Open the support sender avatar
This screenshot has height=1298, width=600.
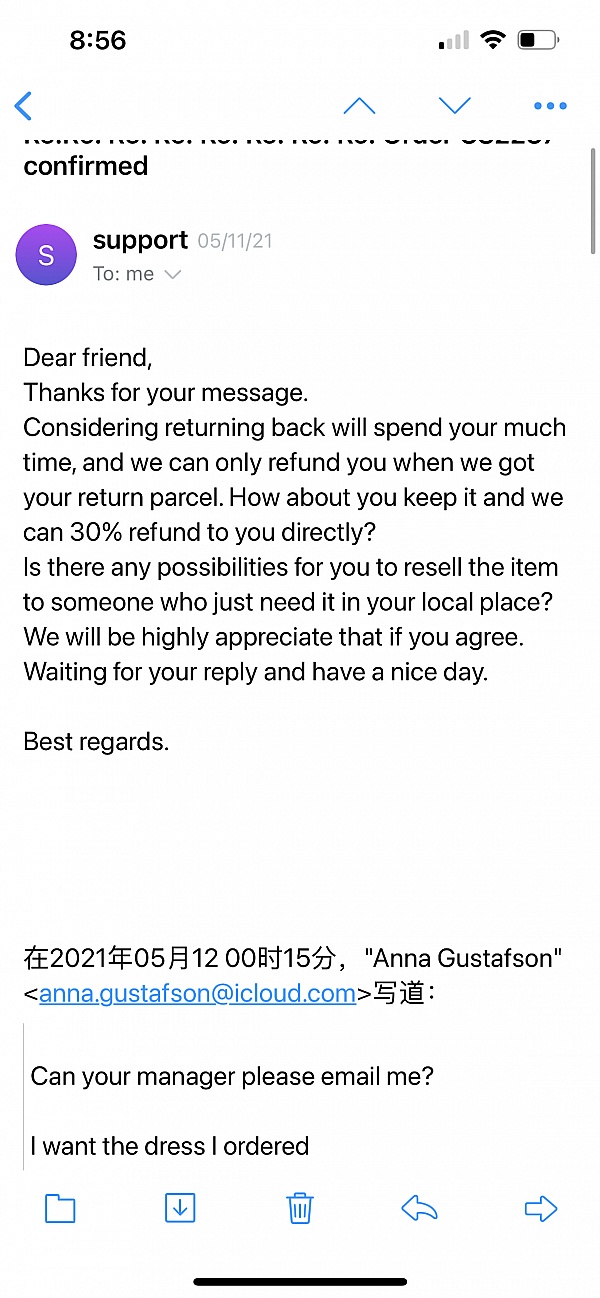coord(46,255)
